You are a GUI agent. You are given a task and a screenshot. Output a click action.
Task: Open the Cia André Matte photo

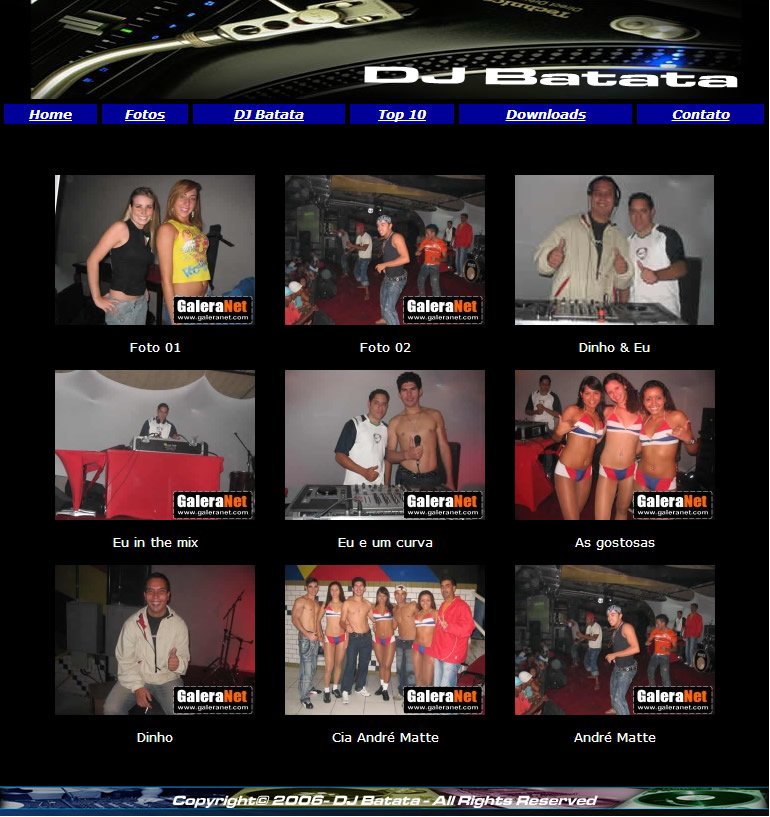point(385,640)
